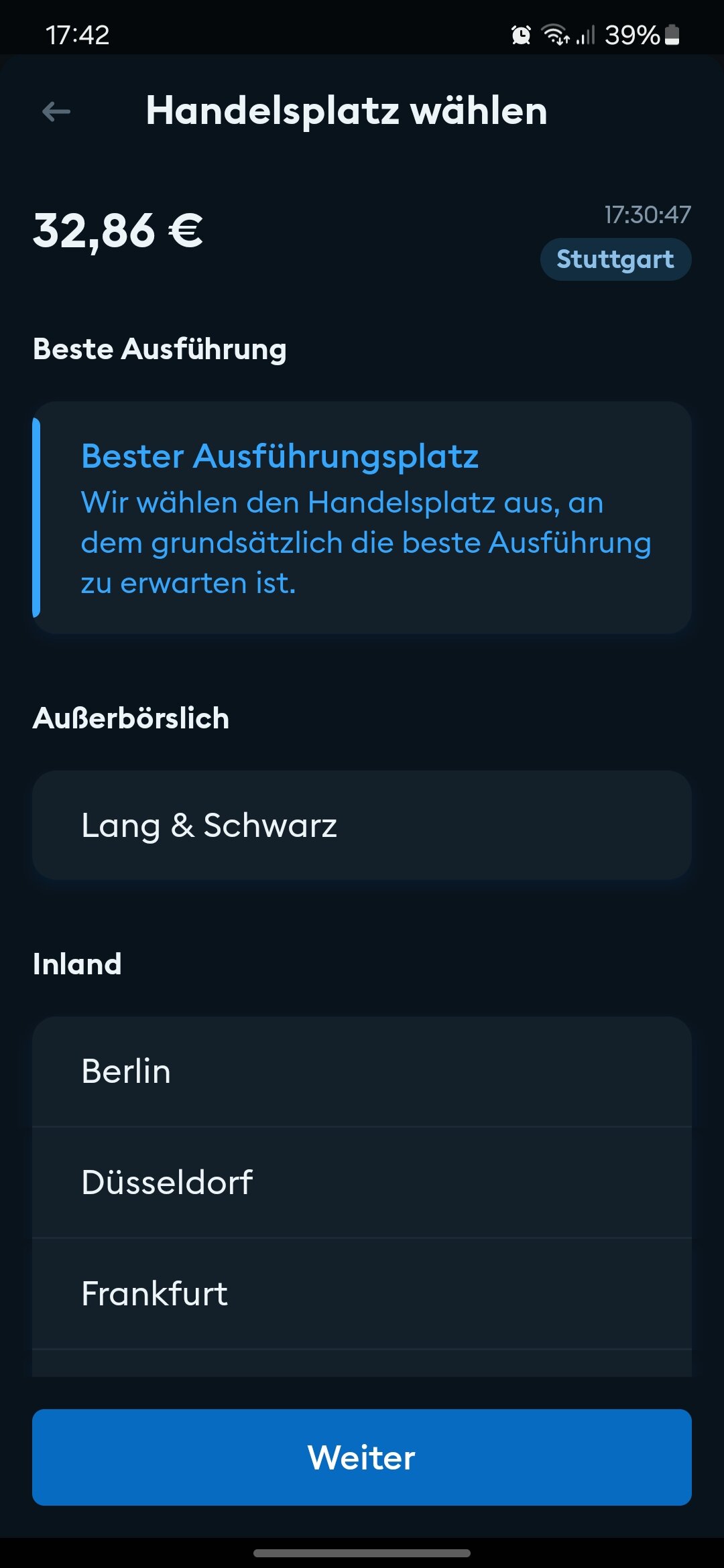The width and height of the screenshot is (724, 1568).
Task: Tap the Weiter button
Action: [x=362, y=1457]
